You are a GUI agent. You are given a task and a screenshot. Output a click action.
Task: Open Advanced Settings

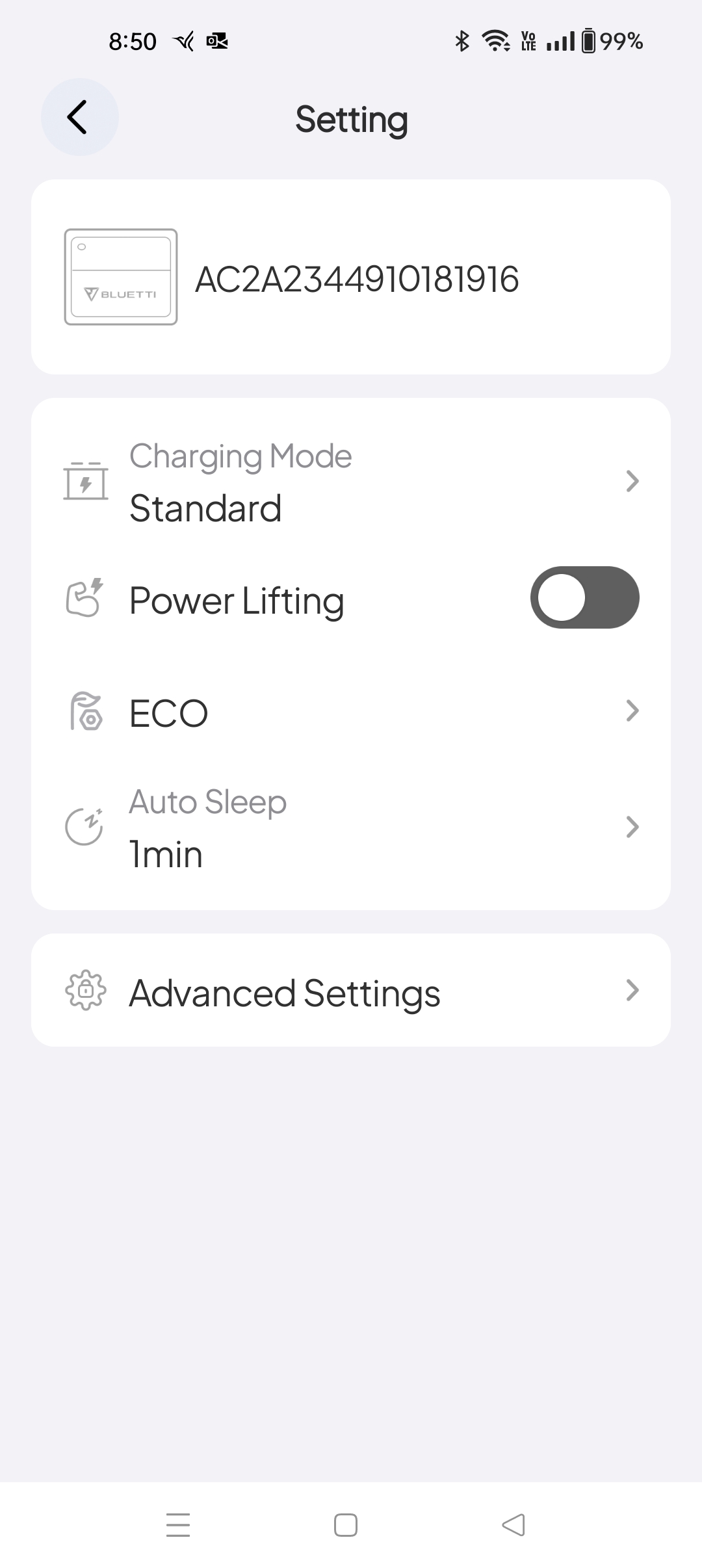[351, 991]
